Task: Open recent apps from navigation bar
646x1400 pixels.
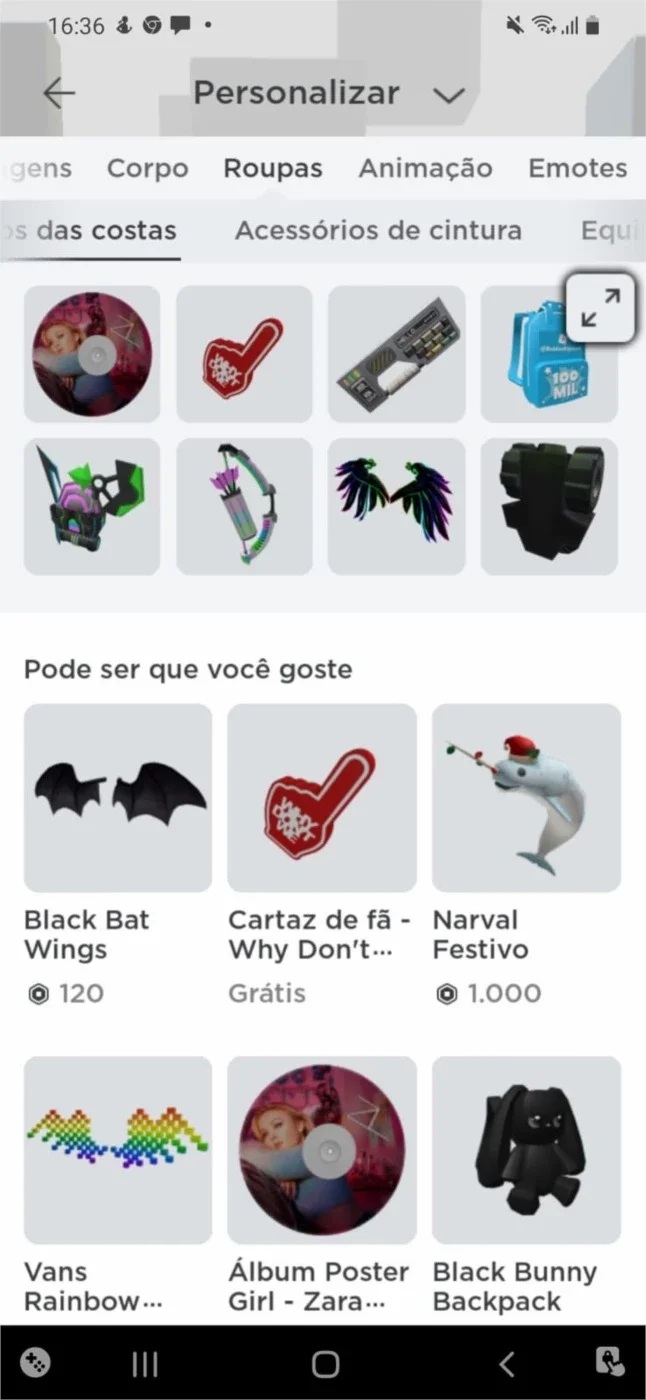Action: pyautogui.click(x=146, y=1363)
